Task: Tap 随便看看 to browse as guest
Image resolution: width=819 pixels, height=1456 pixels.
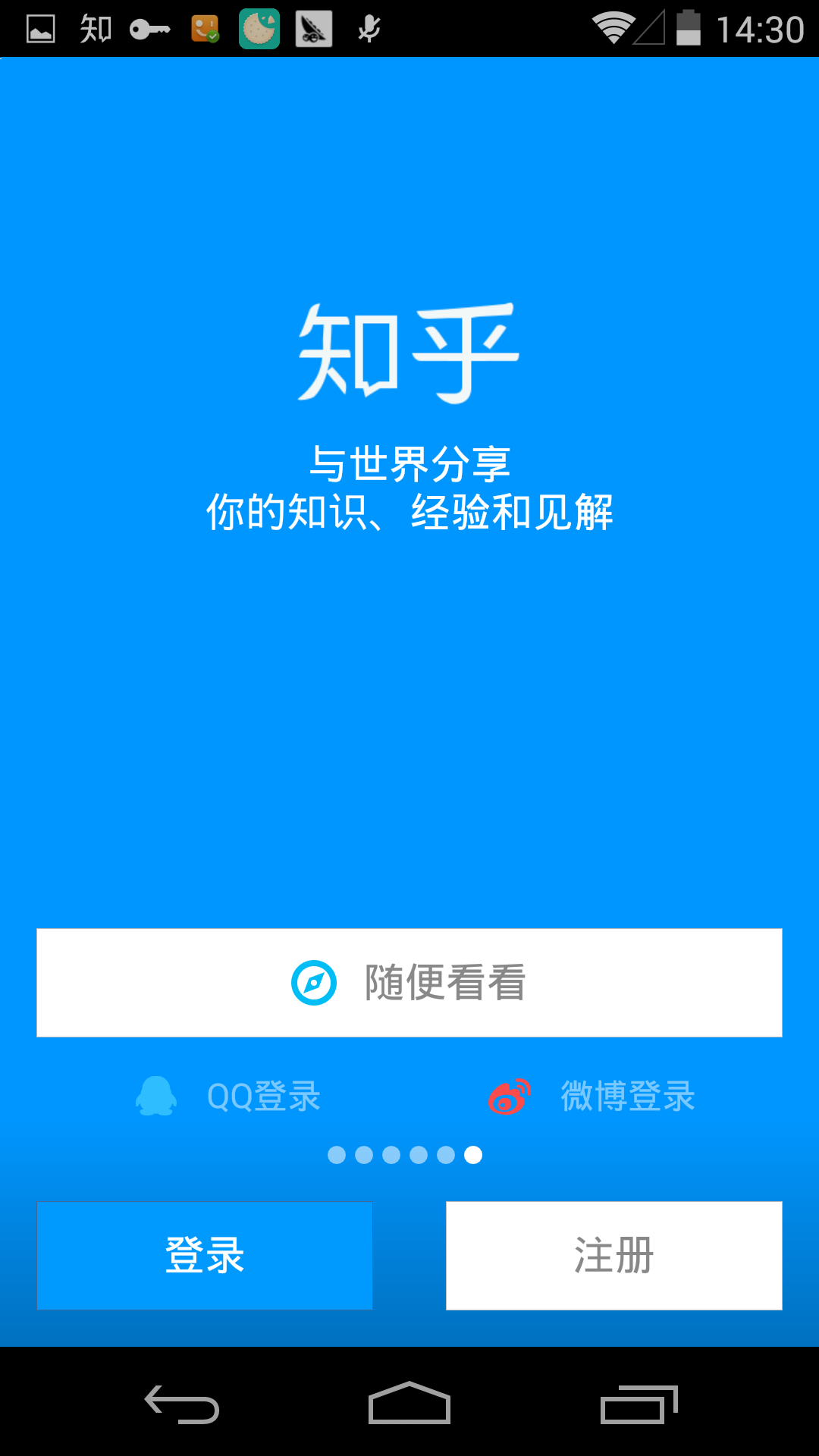Action: click(409, 983)
